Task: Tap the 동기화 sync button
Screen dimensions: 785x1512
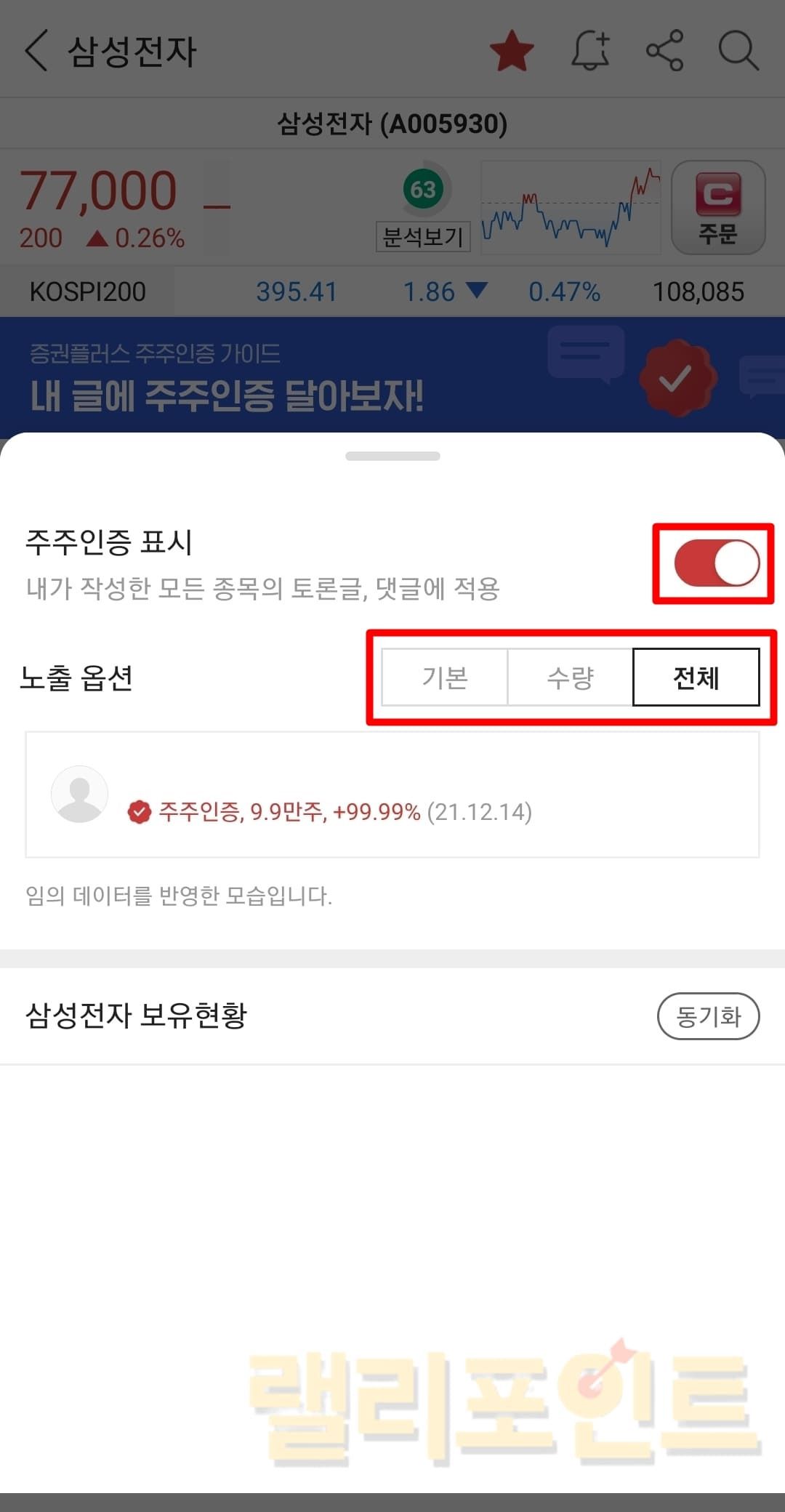Action: tap(707, 1016)
